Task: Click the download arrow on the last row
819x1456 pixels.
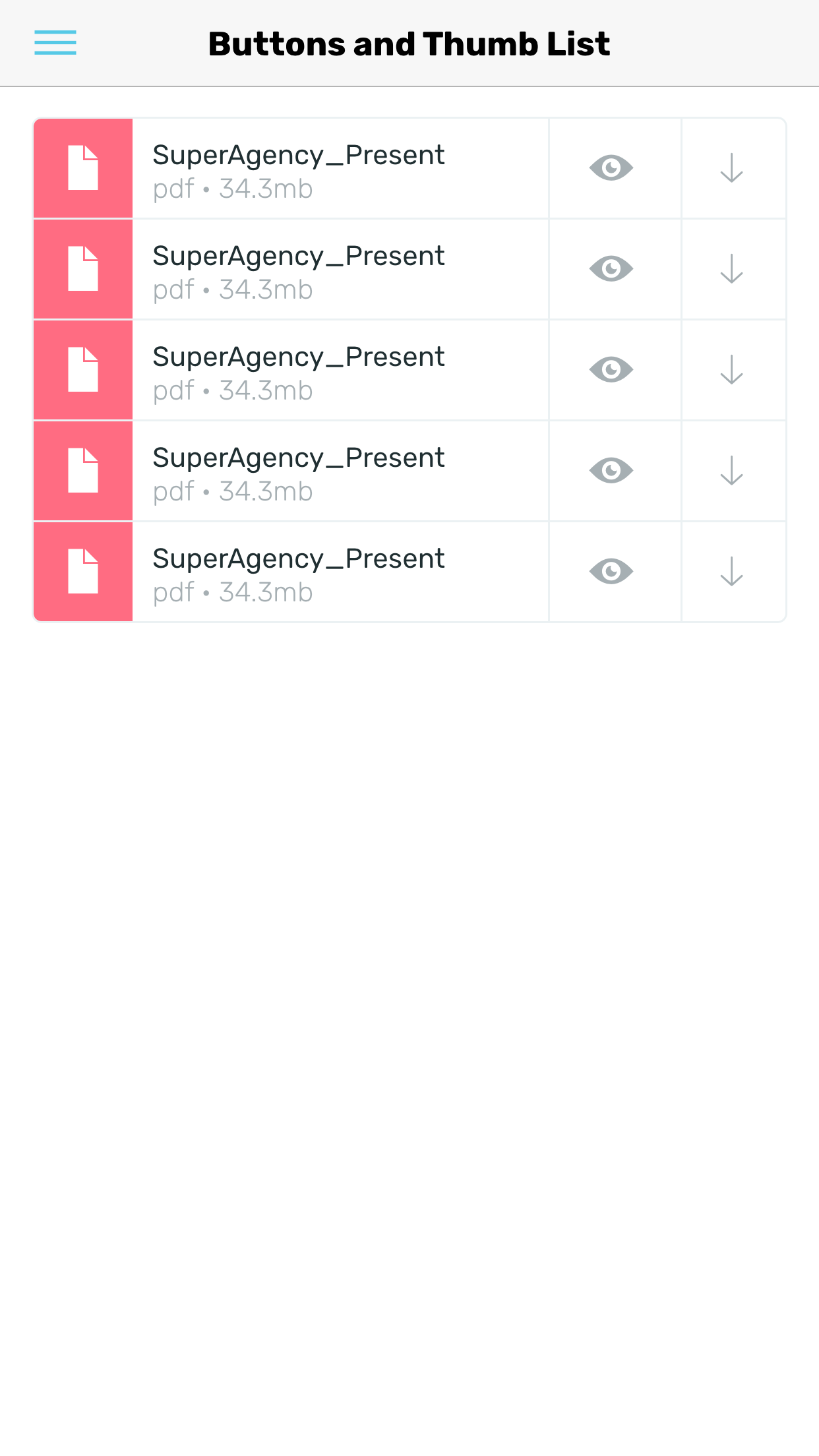Action: 733,572
